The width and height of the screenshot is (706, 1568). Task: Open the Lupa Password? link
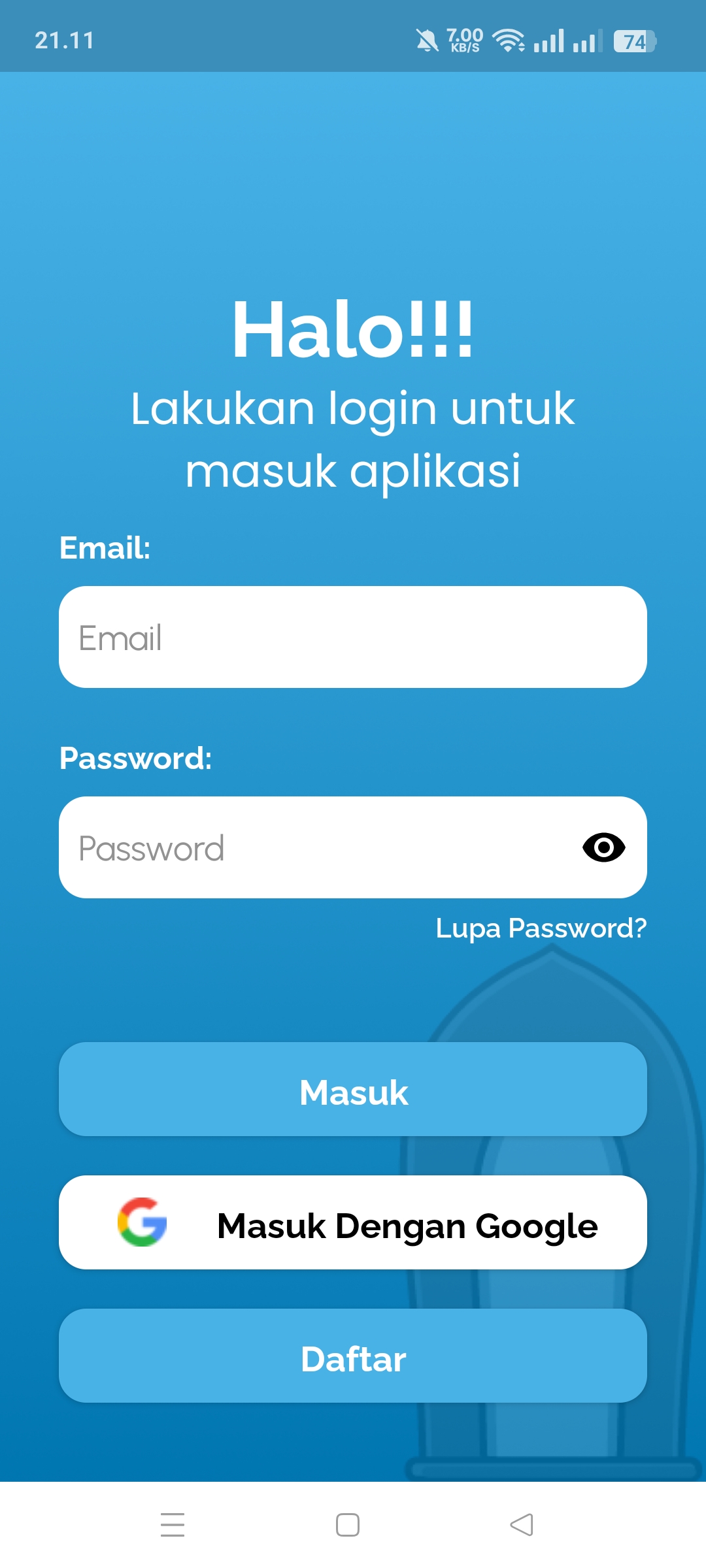pyautogui.click(x=541, y=928)
